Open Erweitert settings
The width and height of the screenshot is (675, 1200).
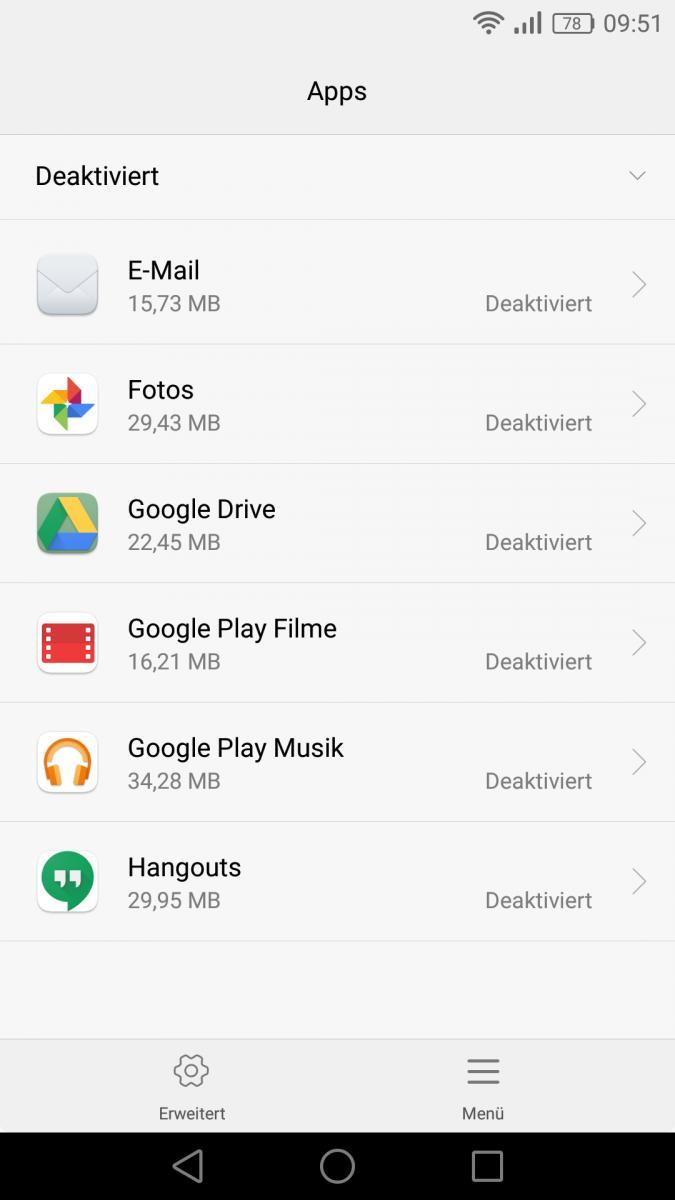(x=191, y=1086)
